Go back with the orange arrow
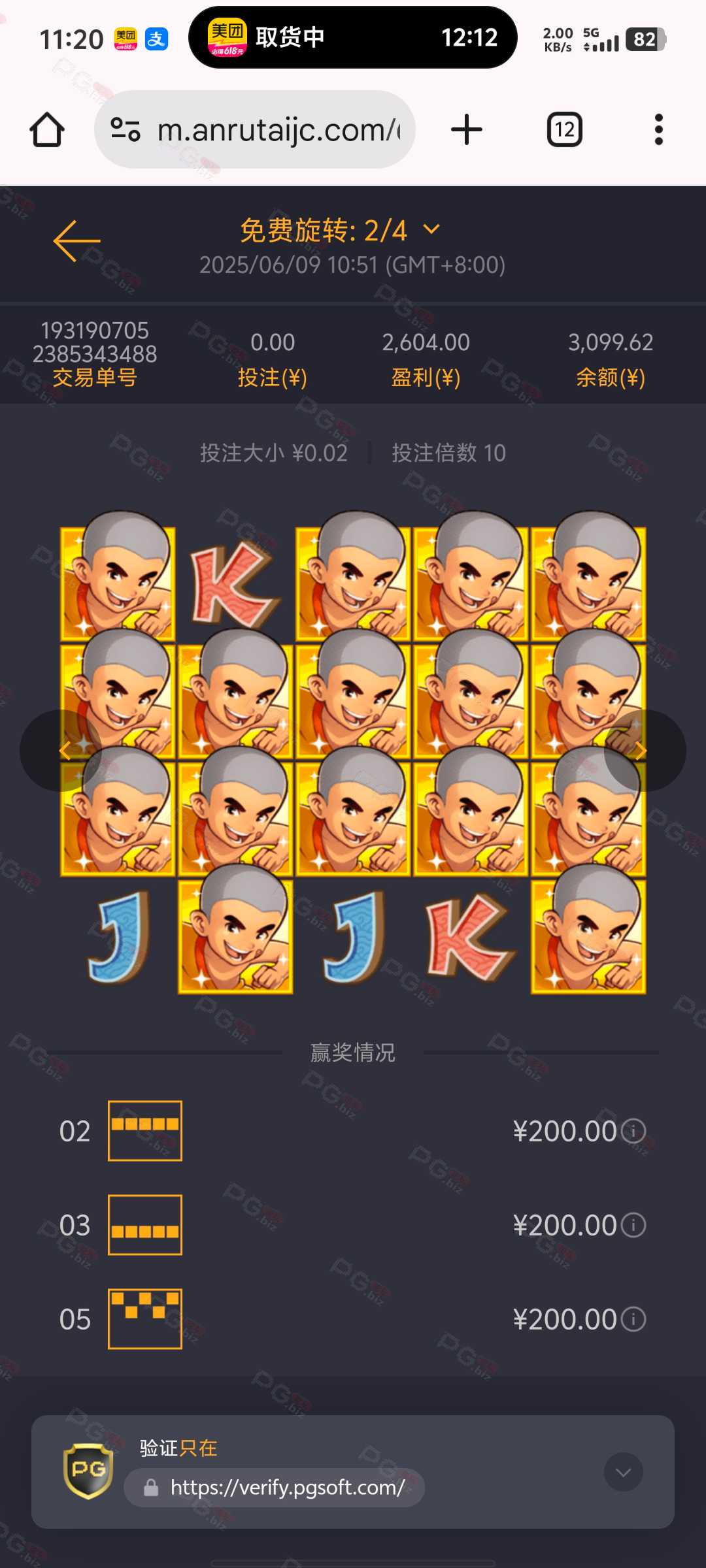The width and height of the screenshot is (706, 1568). 76,240
